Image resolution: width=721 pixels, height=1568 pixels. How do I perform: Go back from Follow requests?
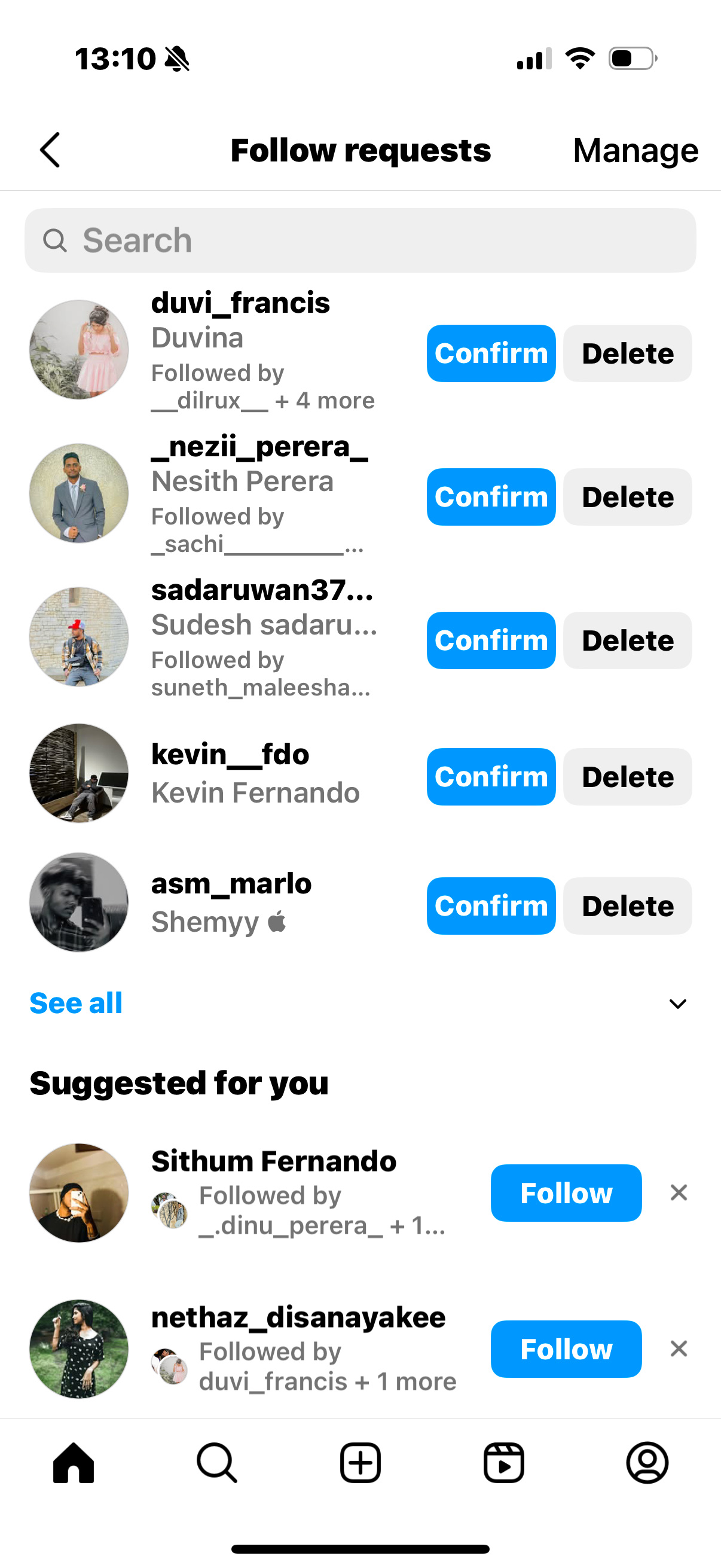point(50,150)
